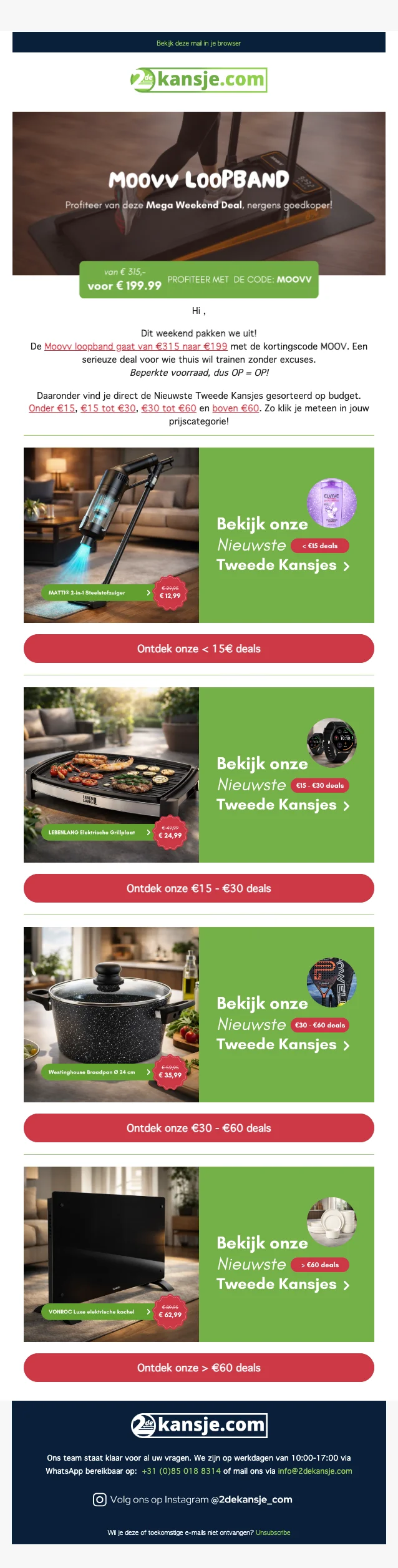The width and height of the screenshot is (398, 1568).
Task: Open the LEBENLANG grillplaat deal tile
Action: [x=198, y=775]
